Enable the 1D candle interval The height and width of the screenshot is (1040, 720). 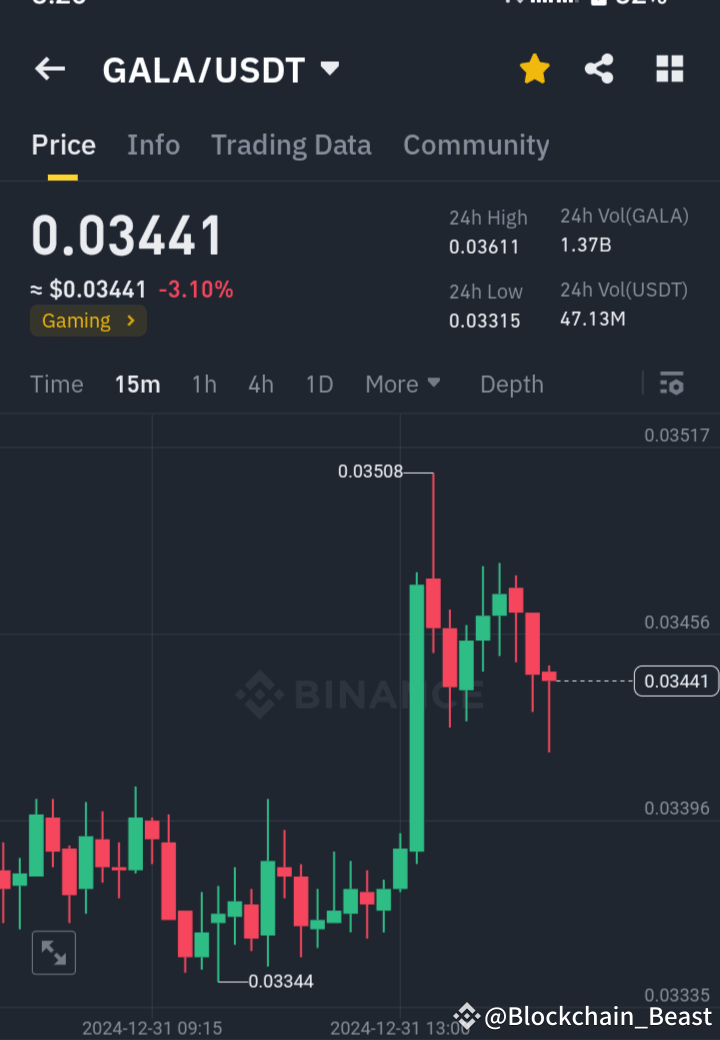pos(319,384)
